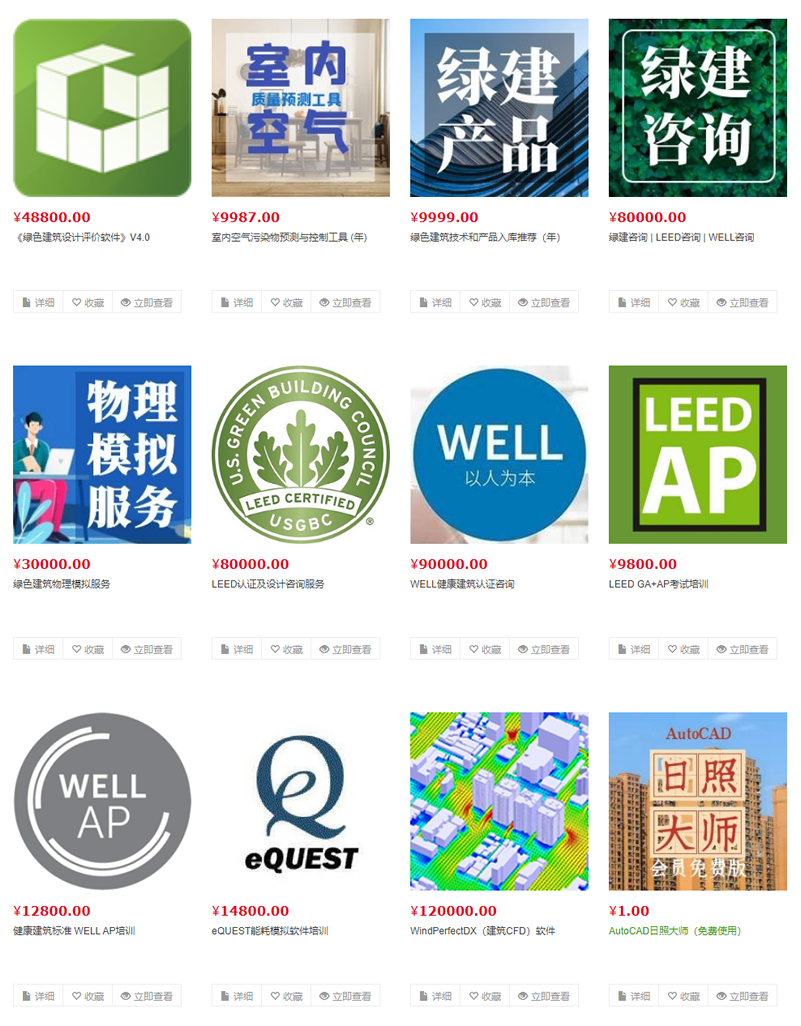
Task: Click the eye icon on AutoCAD日照大师 card
Action: pos(718,995)
